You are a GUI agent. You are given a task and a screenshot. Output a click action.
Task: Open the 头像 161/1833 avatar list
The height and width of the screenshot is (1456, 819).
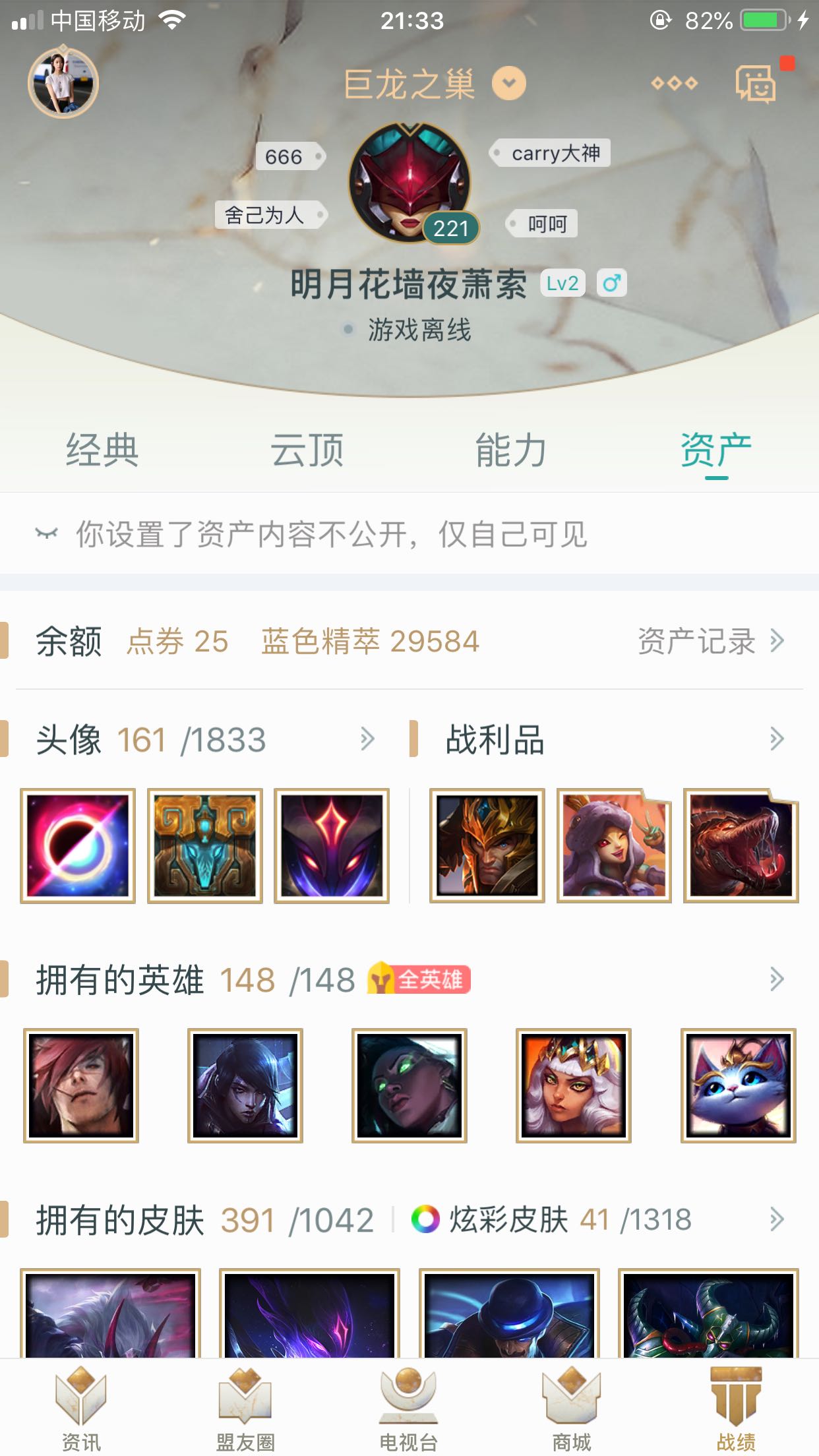pos(198,739)
